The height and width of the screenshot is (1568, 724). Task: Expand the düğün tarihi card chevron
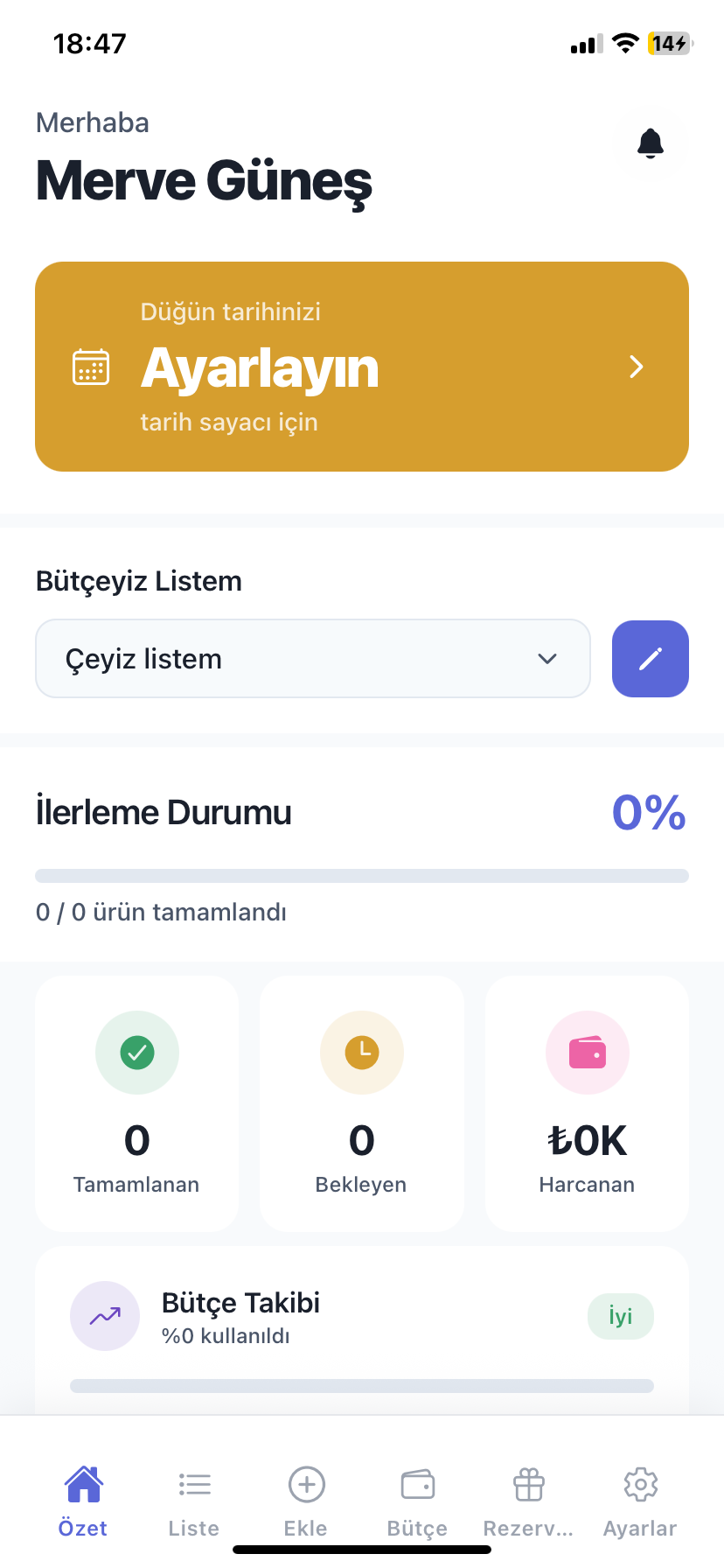tap(636, 367)
